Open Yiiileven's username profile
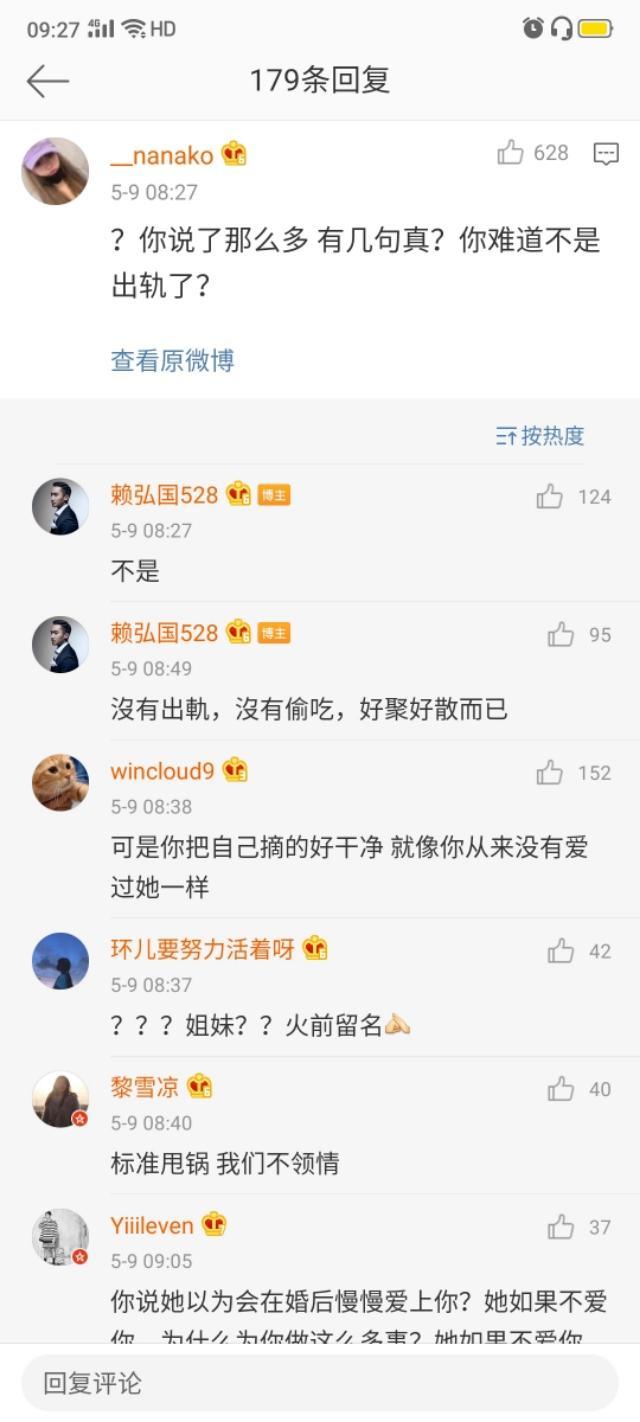The width and height of the screenshot is (640, 1422). click(152, 1225)
